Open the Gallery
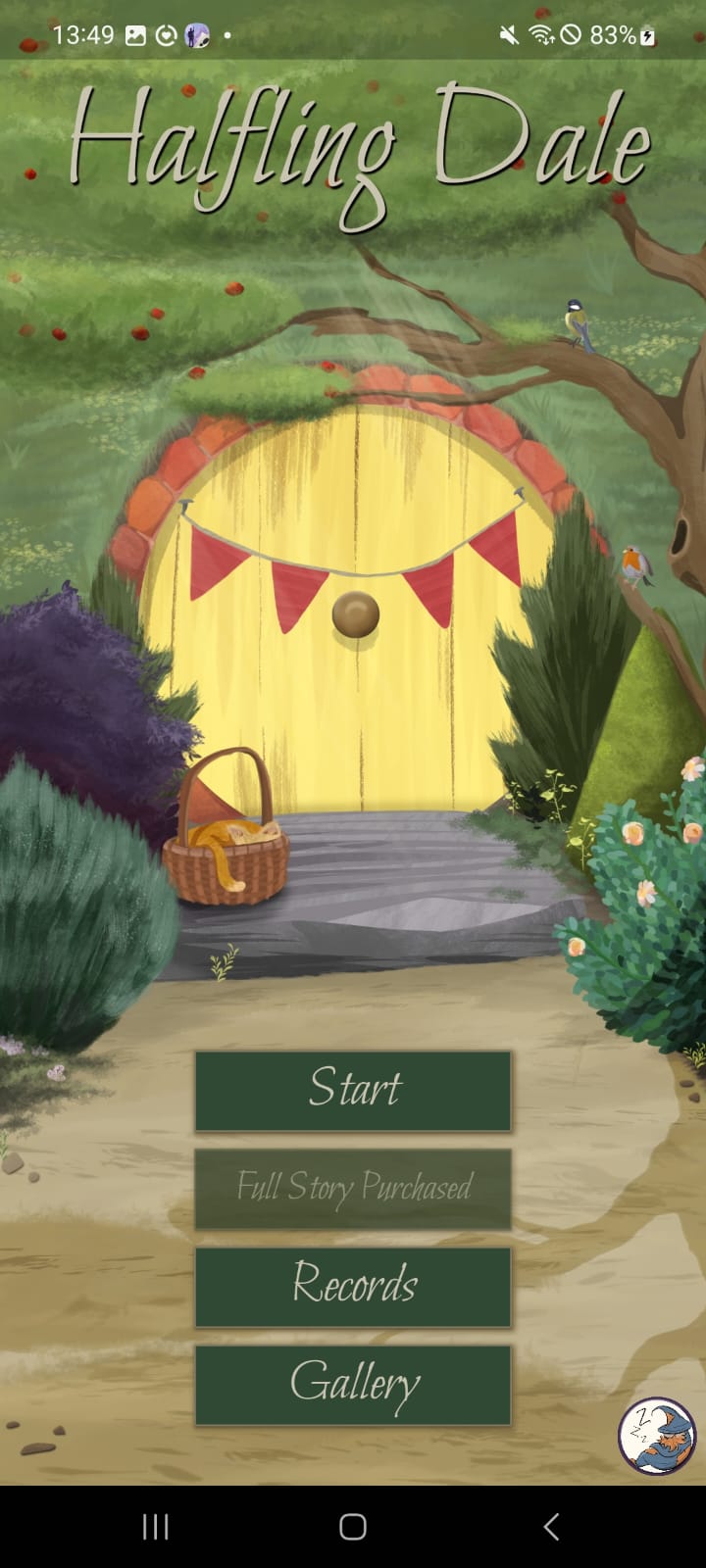 click(x=353, y=1385)
